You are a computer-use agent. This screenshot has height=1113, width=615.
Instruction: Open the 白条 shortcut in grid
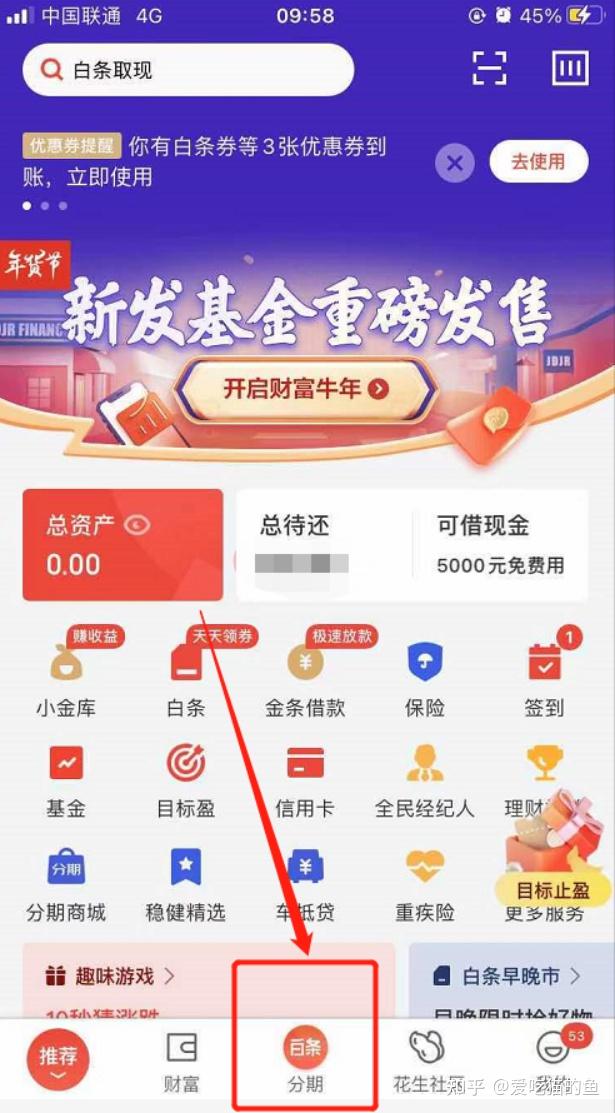pyautogui.click(x=186, y=680)
